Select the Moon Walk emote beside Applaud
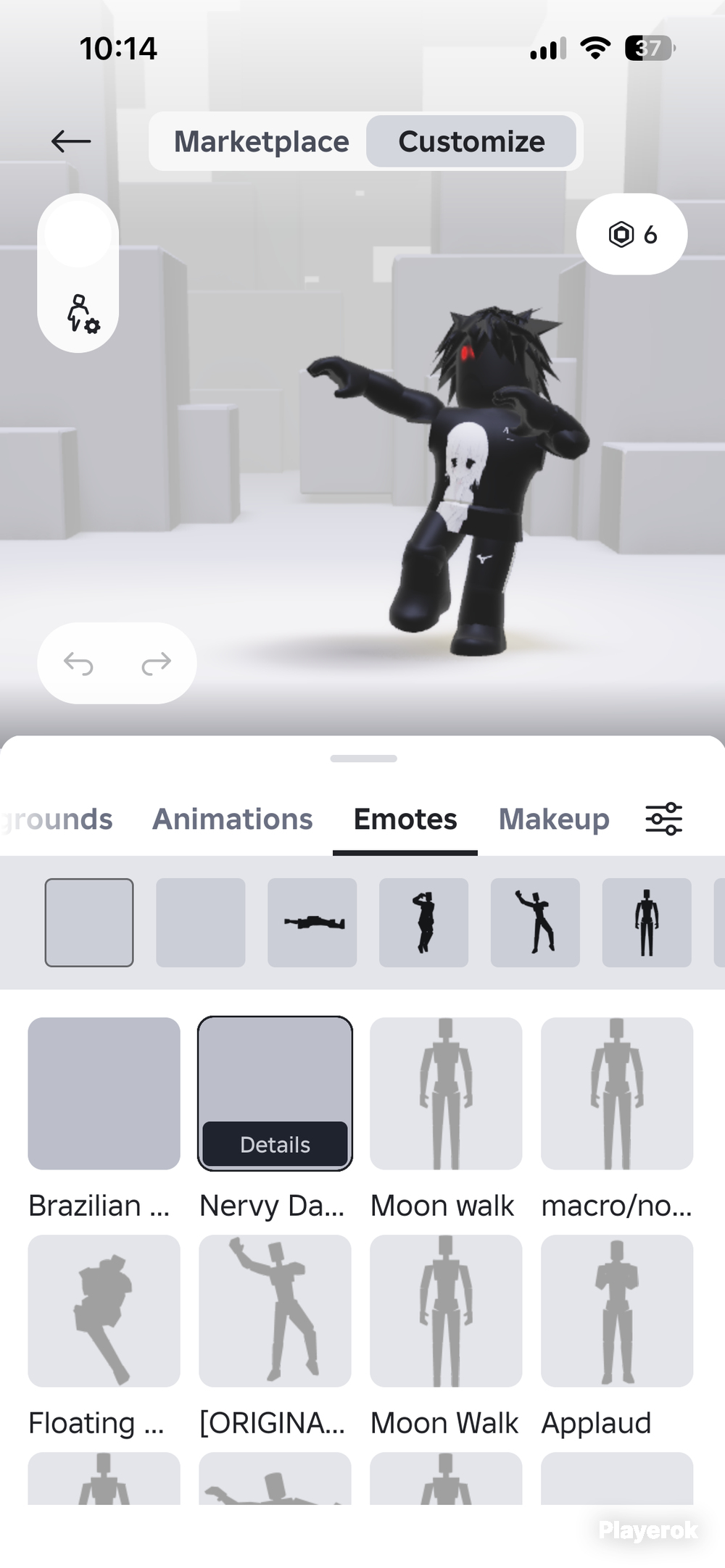 click(x=446, y=1311)
